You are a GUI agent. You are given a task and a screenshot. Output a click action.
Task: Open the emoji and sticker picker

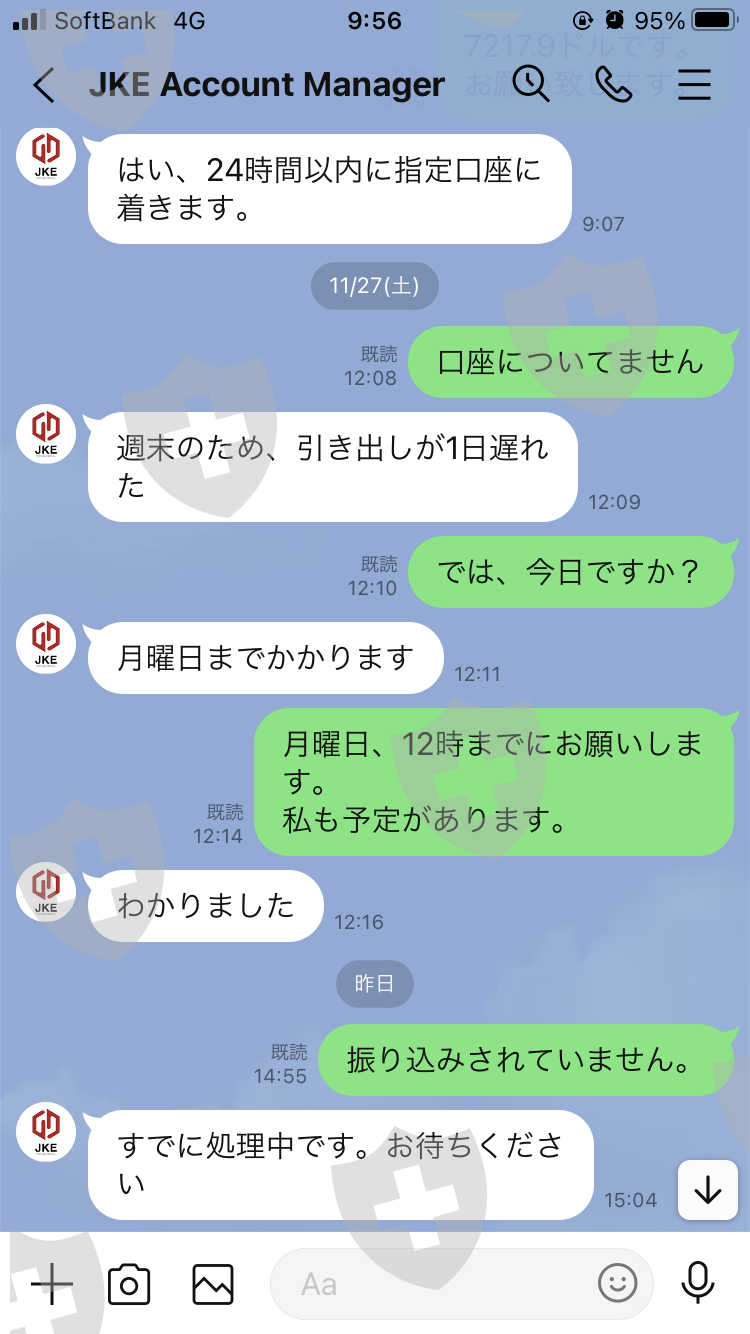617,1283
